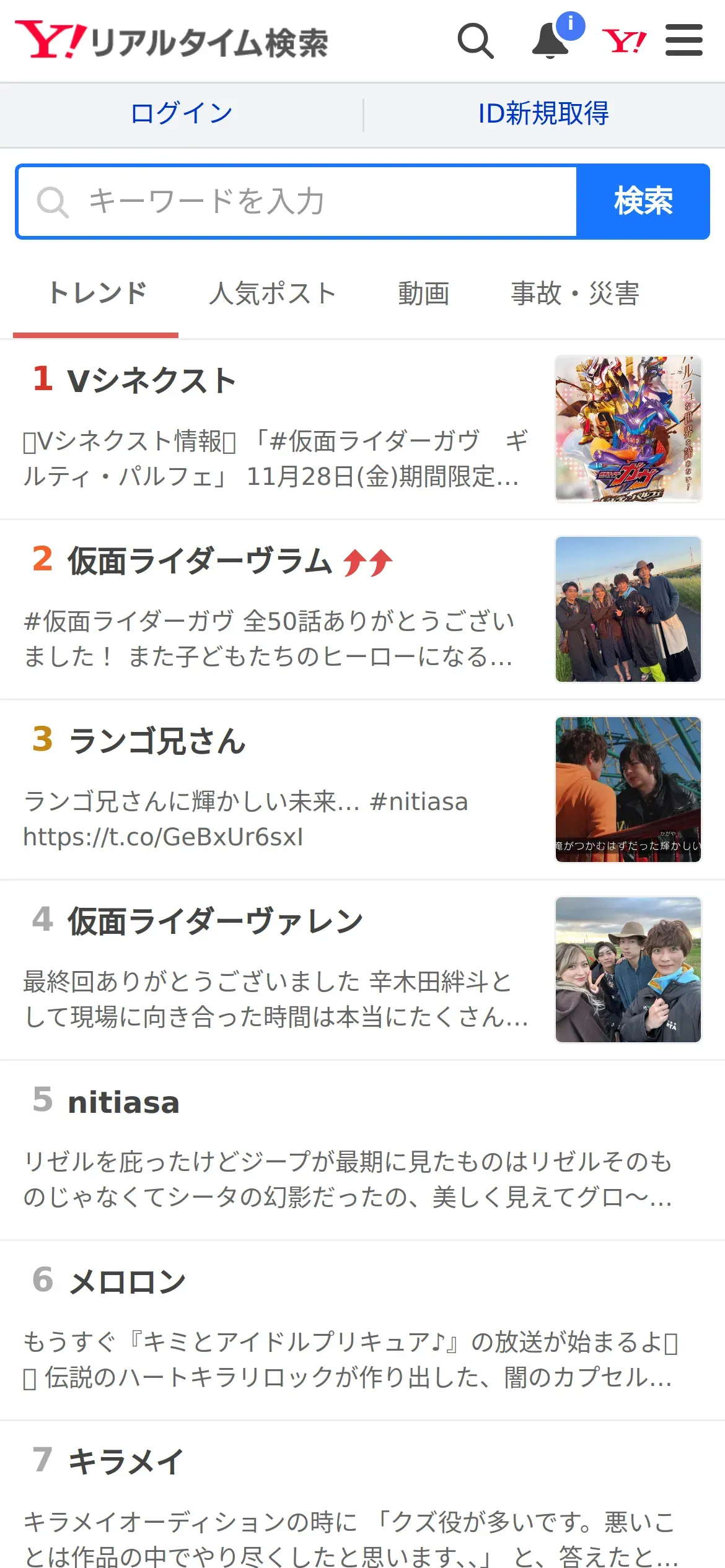Select the トレンド tab
Viewport: 725px width, 1568px height.
point(97,294)
